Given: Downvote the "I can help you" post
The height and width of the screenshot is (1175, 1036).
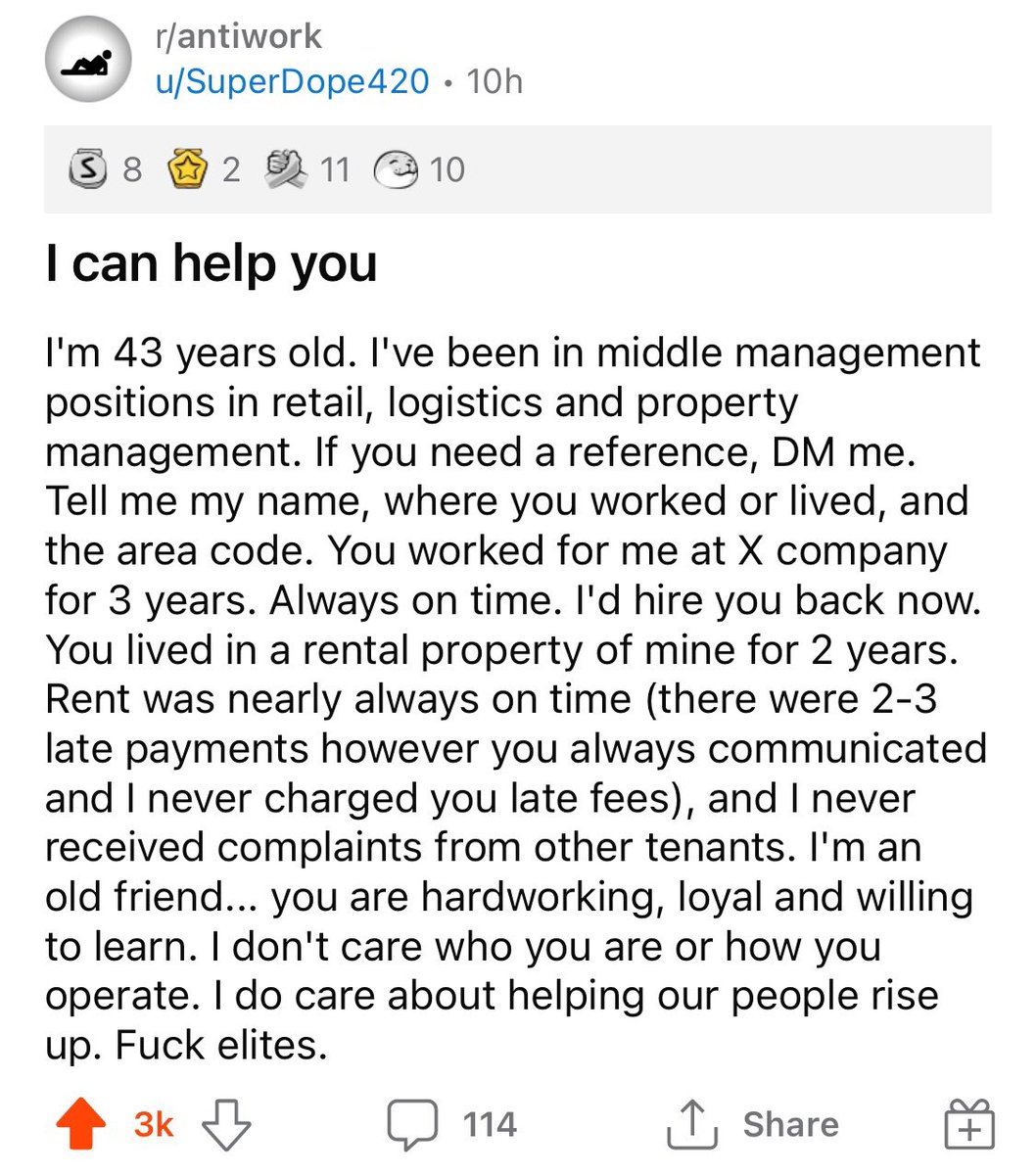Looking at the screenshot, I should click(226, 1125).
